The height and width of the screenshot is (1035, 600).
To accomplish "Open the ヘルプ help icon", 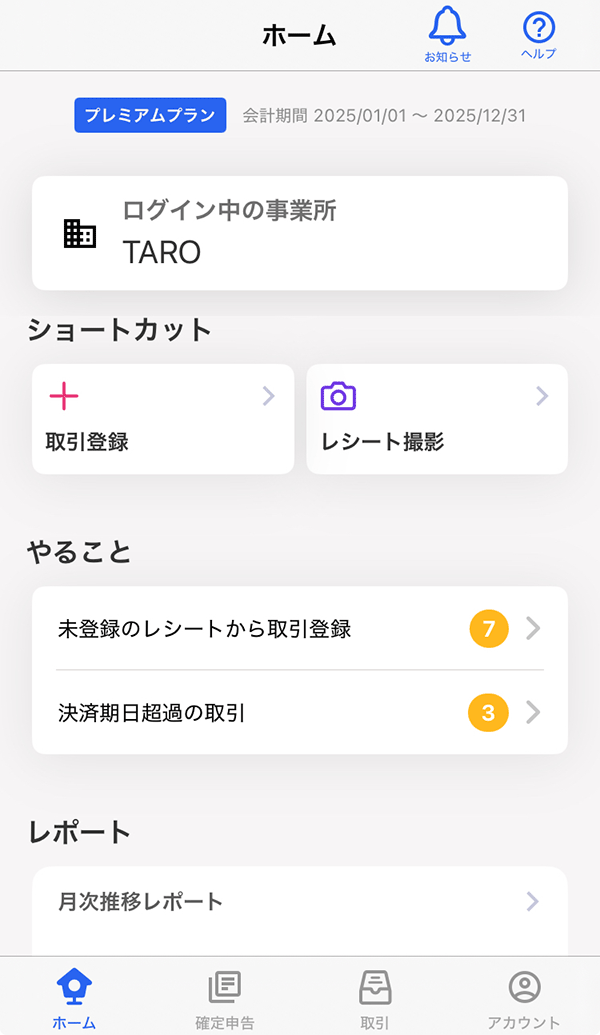I will [x=538, y=35].
